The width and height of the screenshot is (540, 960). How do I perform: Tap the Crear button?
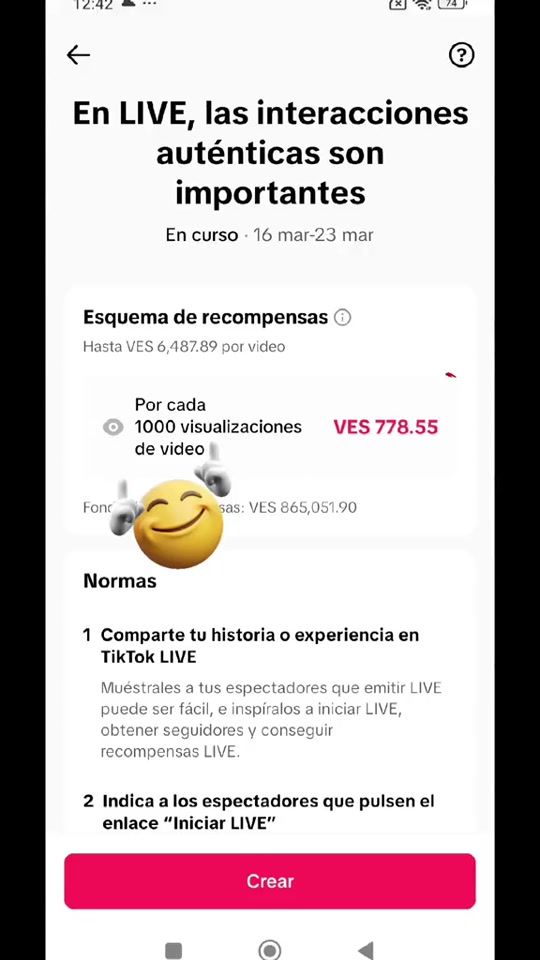tap(269, 881)
